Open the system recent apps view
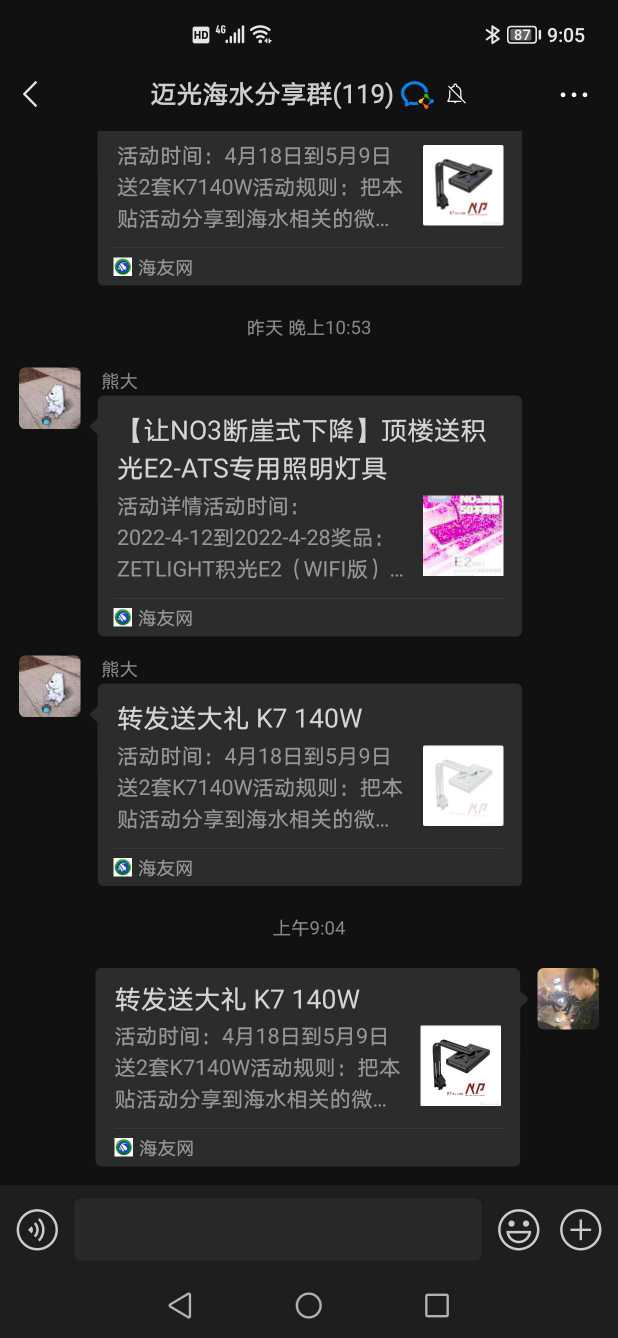This screenshot has height=1338, width=618. [437, 1305]
